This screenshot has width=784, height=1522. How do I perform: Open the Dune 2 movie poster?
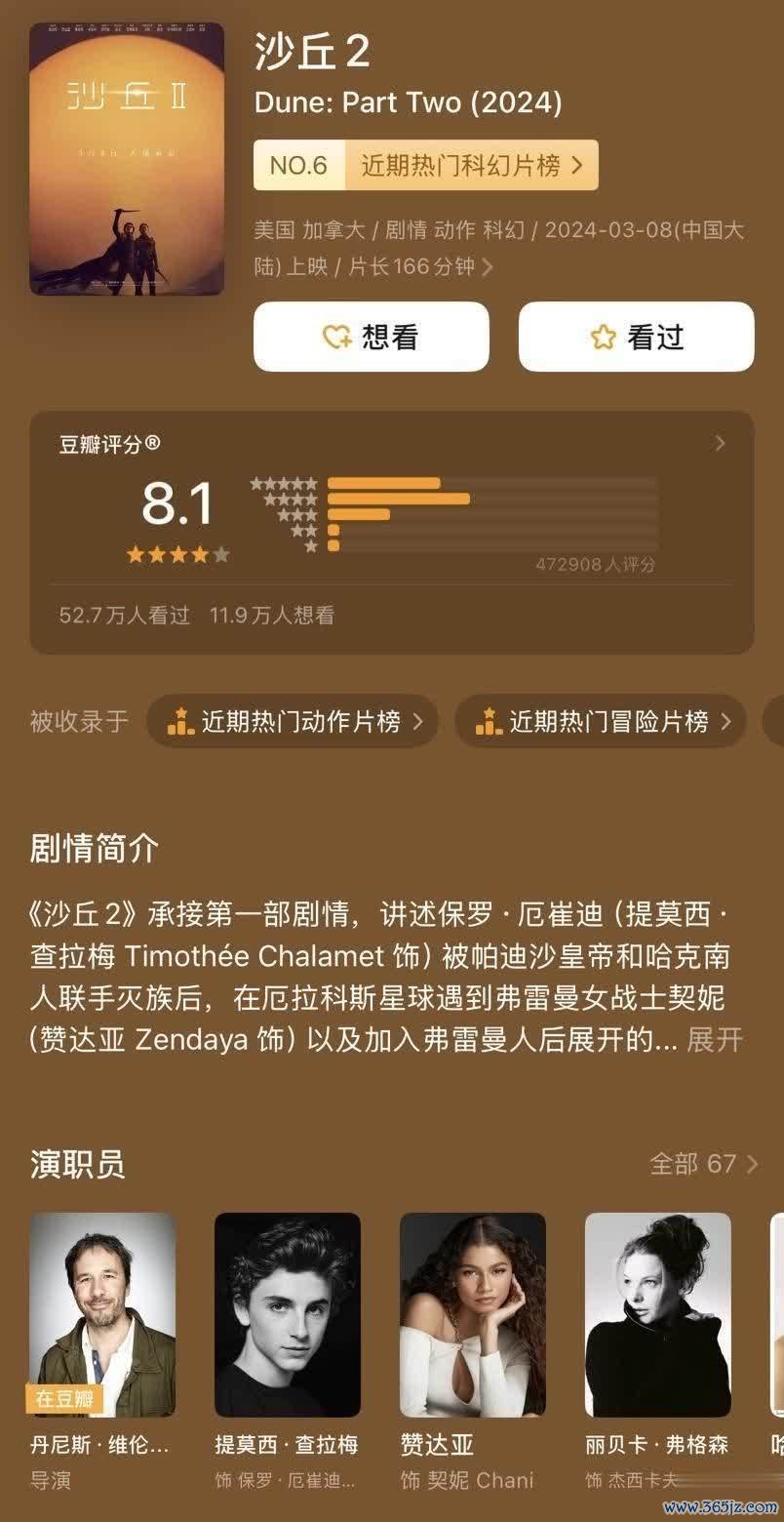coord(127,159)
